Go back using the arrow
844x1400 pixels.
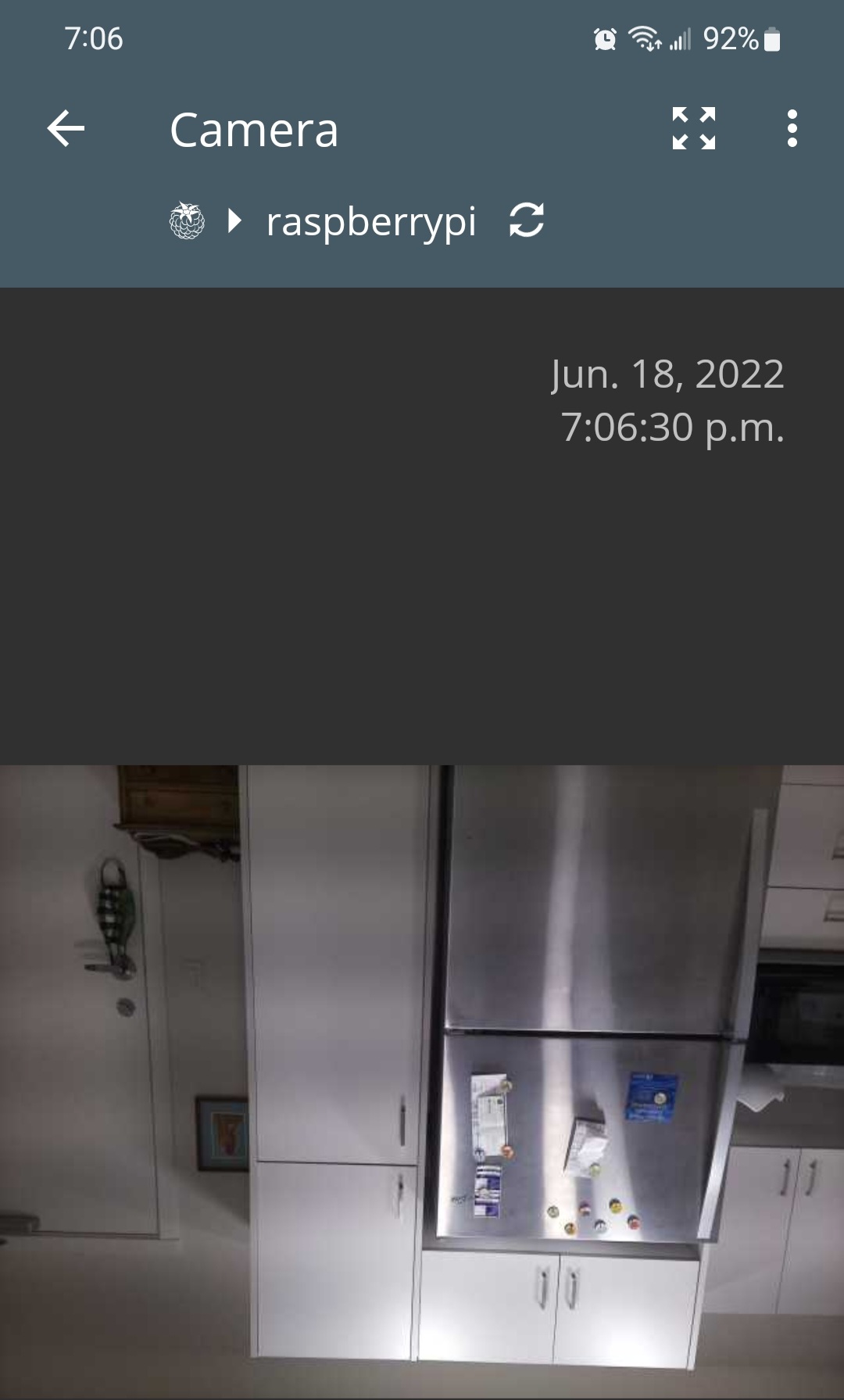pos(66,129)
